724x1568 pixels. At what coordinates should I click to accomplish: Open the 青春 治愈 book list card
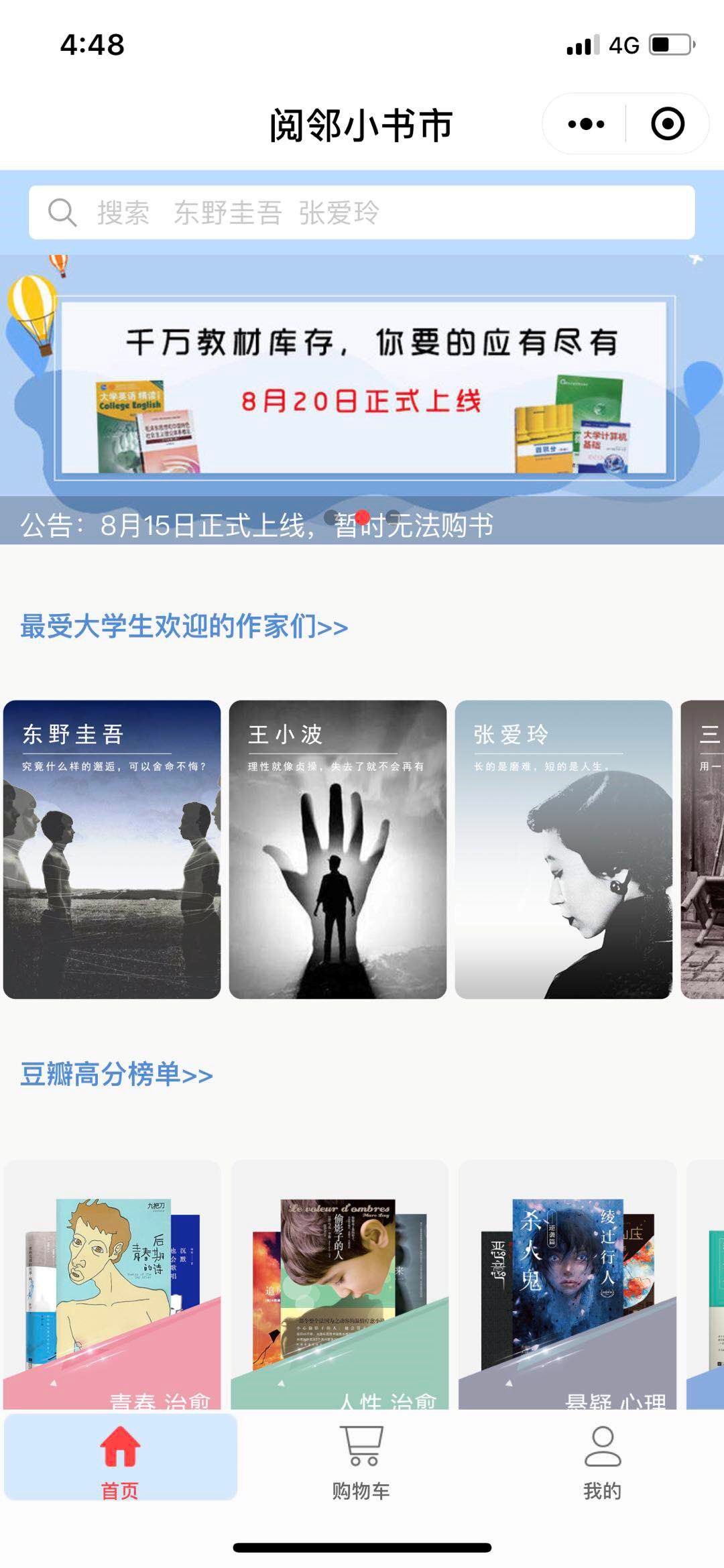coord(112,1284)
